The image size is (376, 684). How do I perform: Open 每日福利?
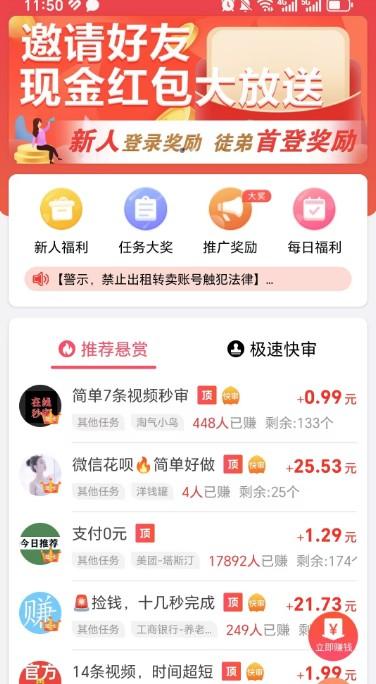314,222
